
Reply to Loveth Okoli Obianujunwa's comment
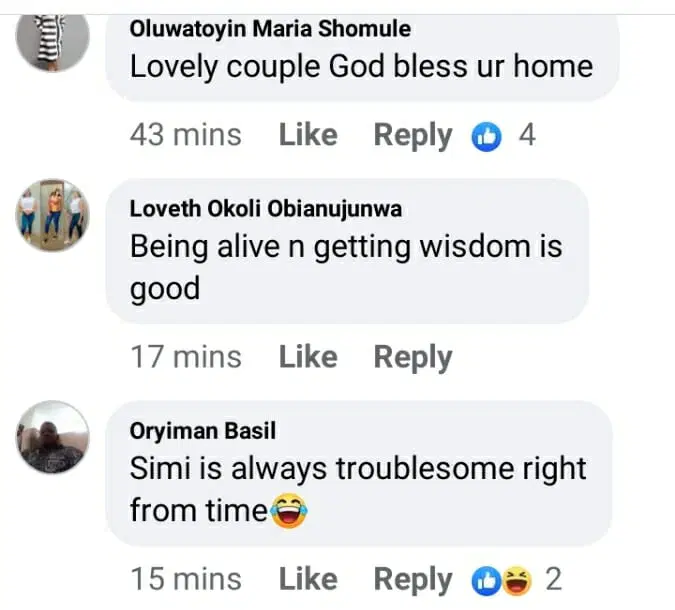click(x=413, y=357)
